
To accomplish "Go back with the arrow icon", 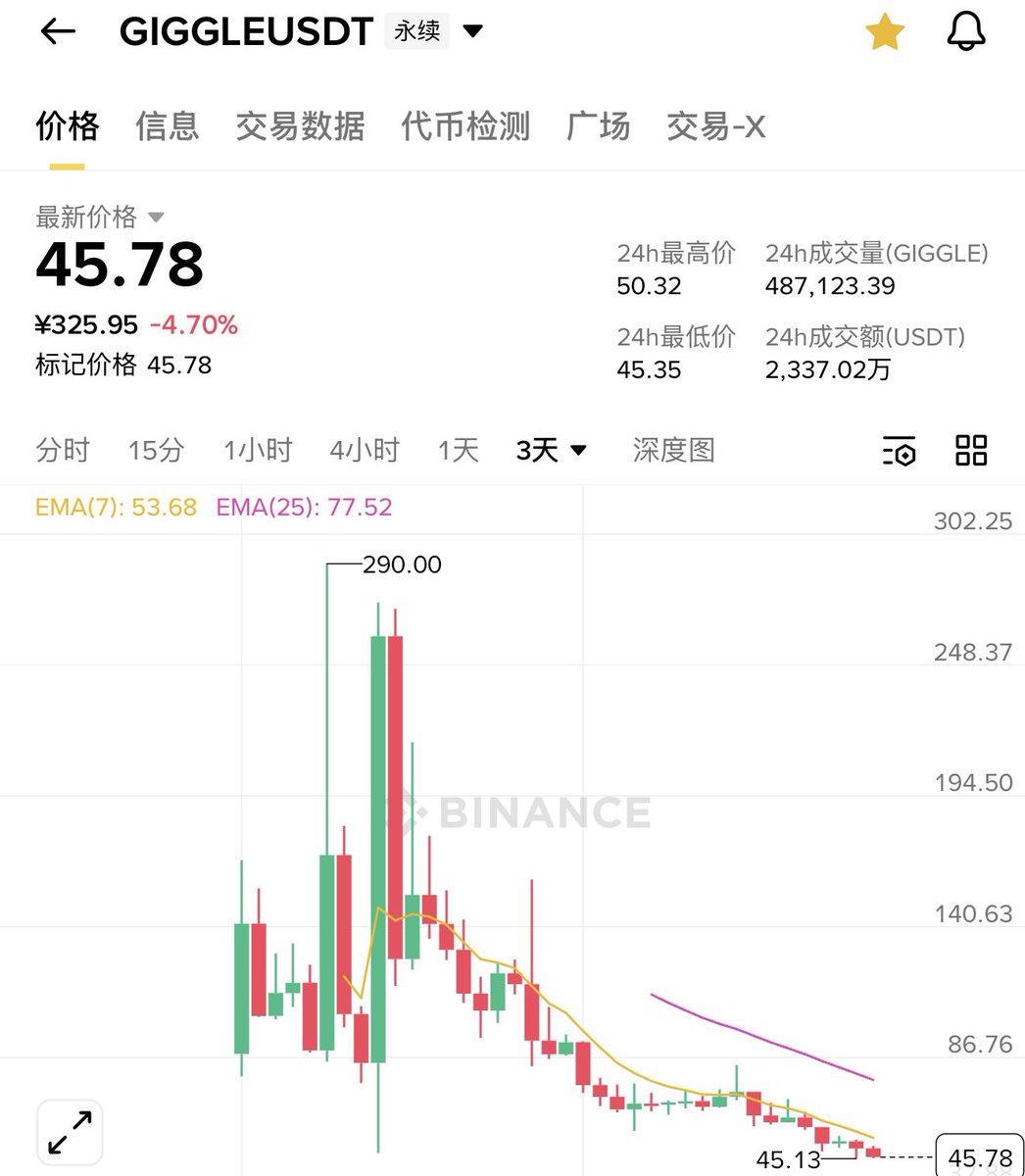I will 58,32.
